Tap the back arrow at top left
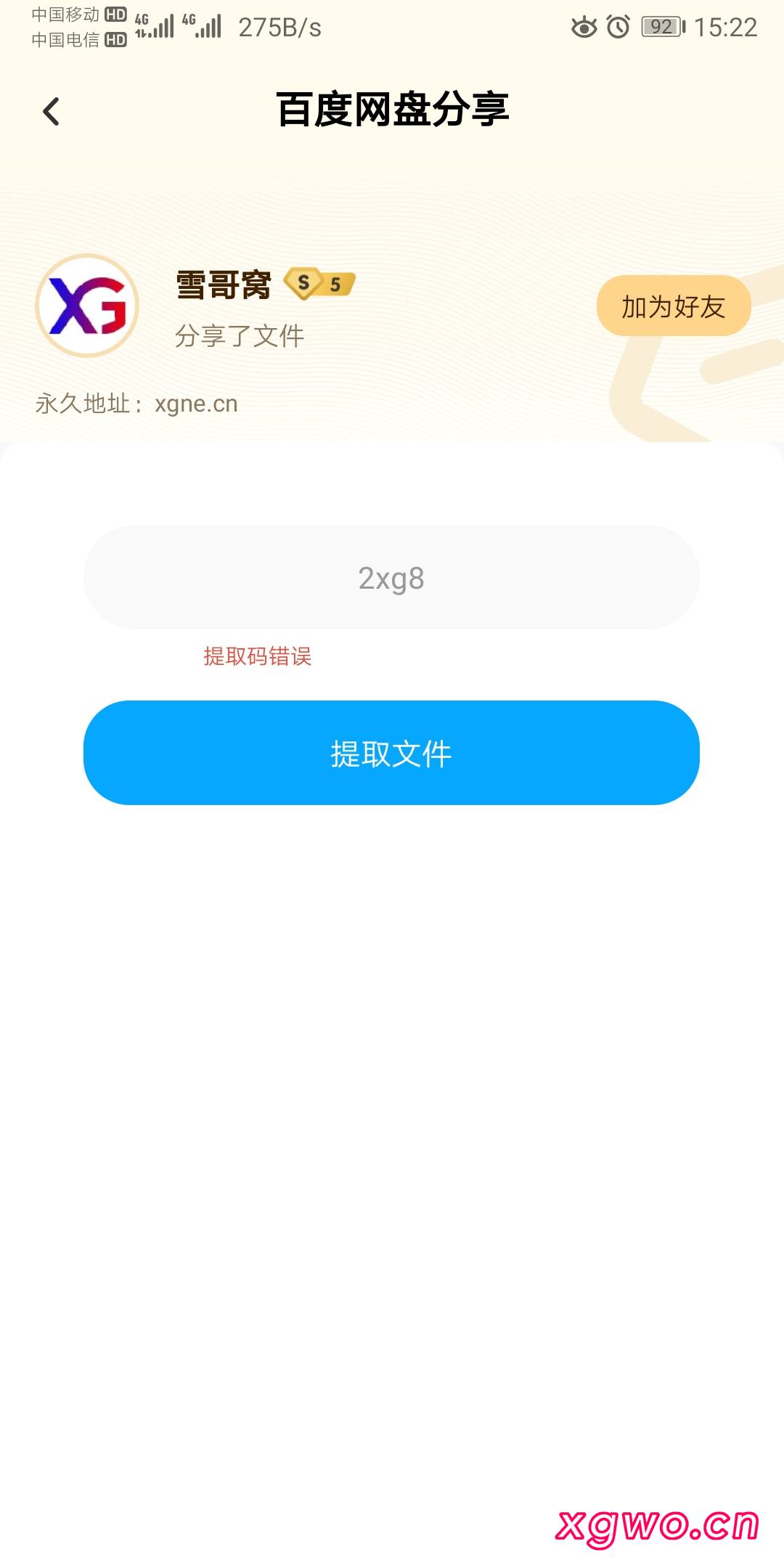The image size is (784, 1568). point(49,113)
